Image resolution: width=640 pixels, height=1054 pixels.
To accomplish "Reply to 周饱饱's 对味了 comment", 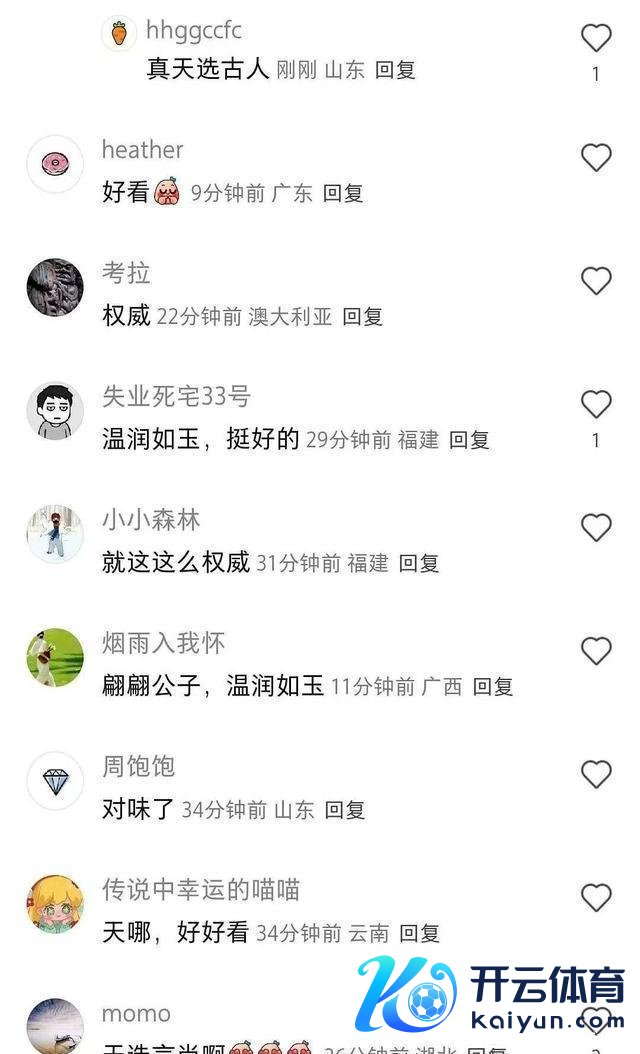I will pyautogui.click(x=345, y=810).
